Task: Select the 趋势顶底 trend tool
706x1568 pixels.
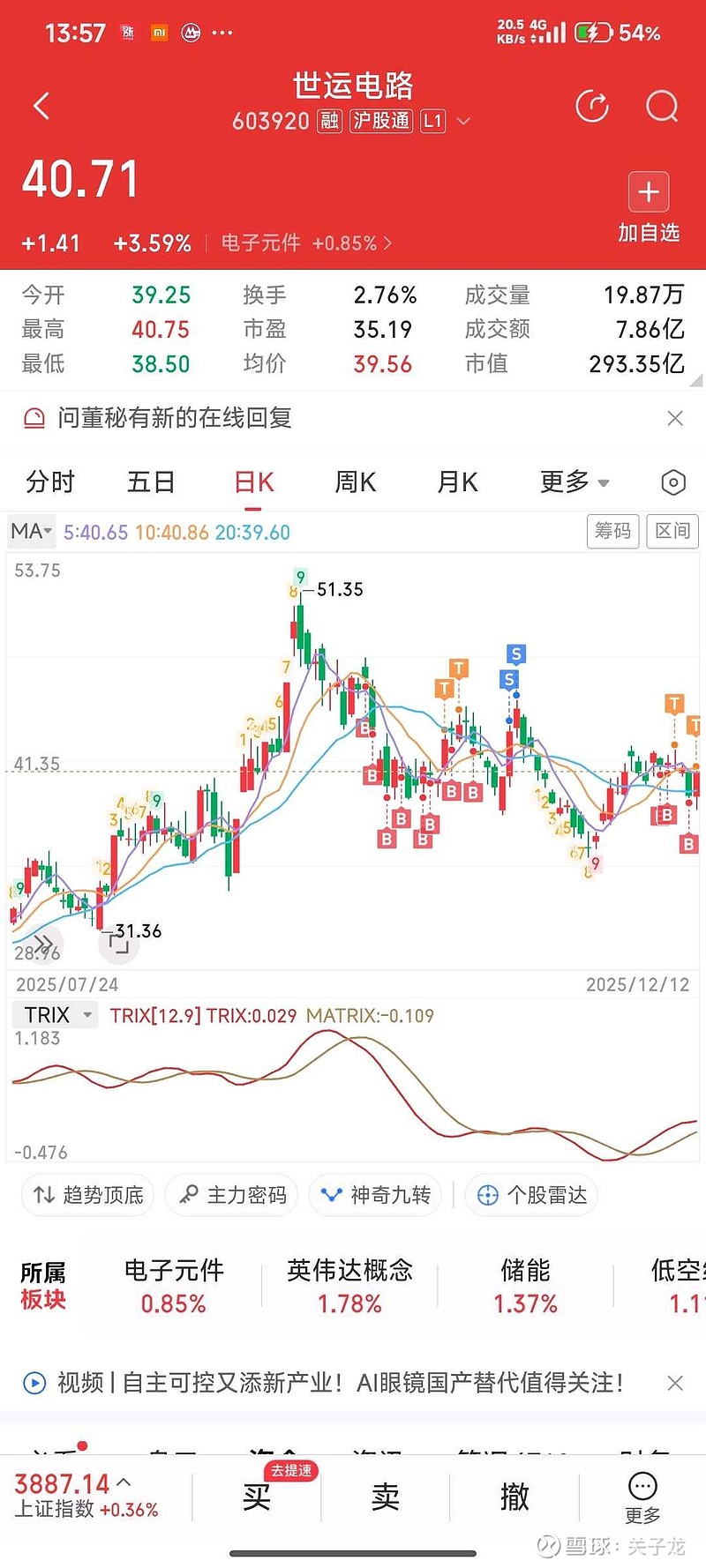Action: [x=86, y=1196]
